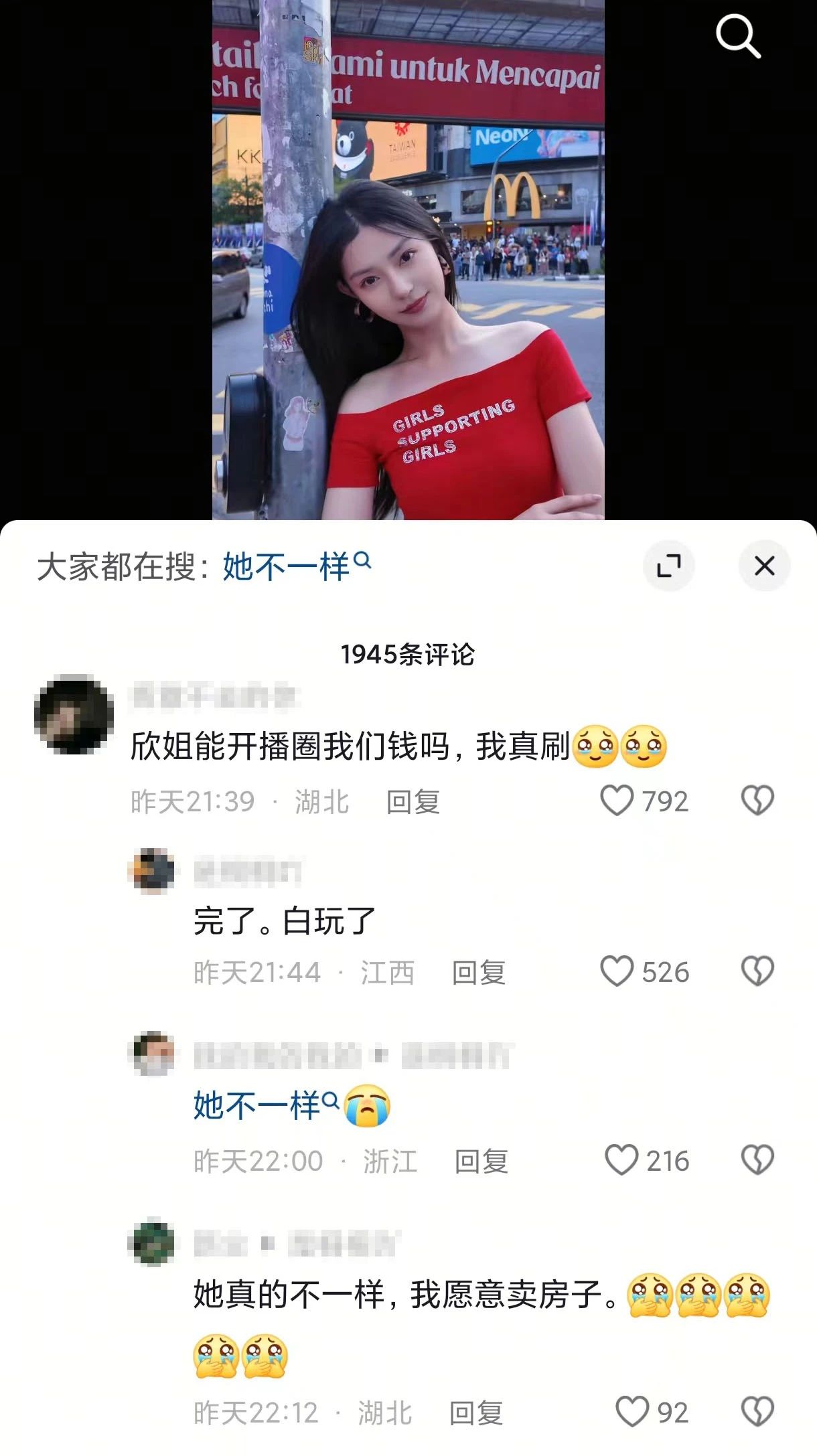Like the 我愿意卖房子 comment
The height and width of the screenshot is (1456, 817).
tap(632, 1412)
